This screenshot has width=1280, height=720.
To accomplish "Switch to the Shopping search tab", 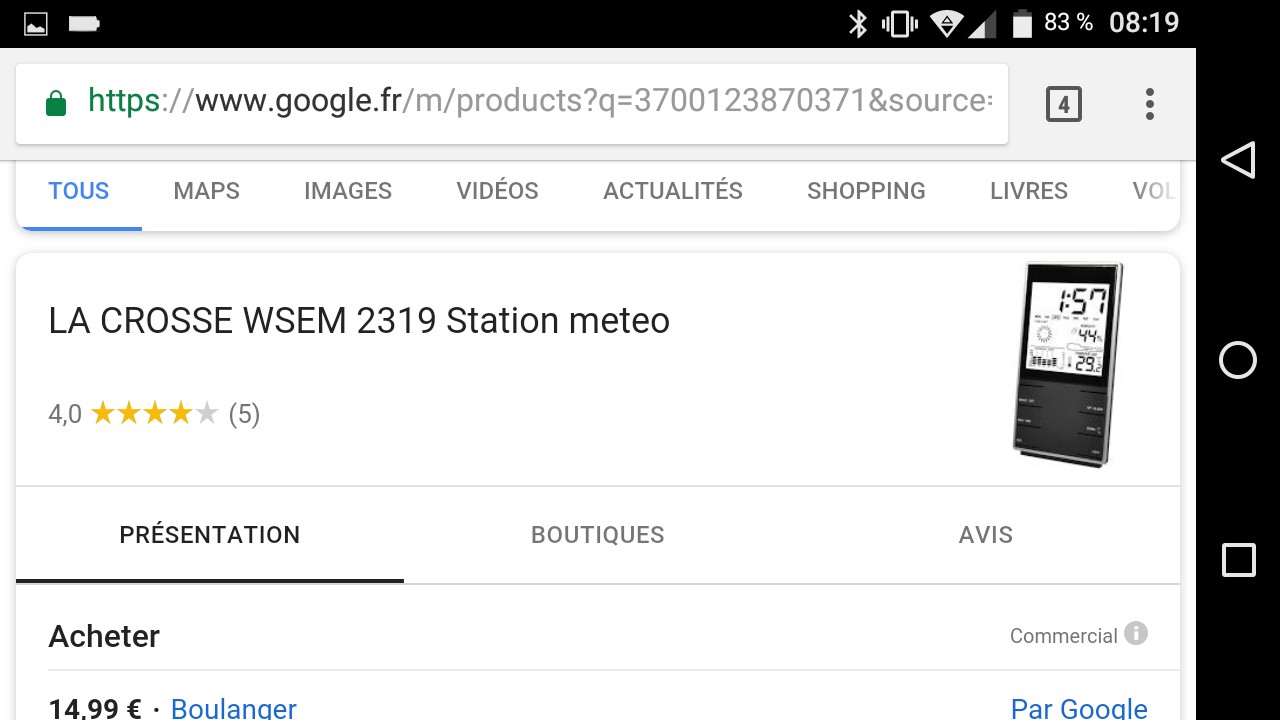I will (866, 191).
